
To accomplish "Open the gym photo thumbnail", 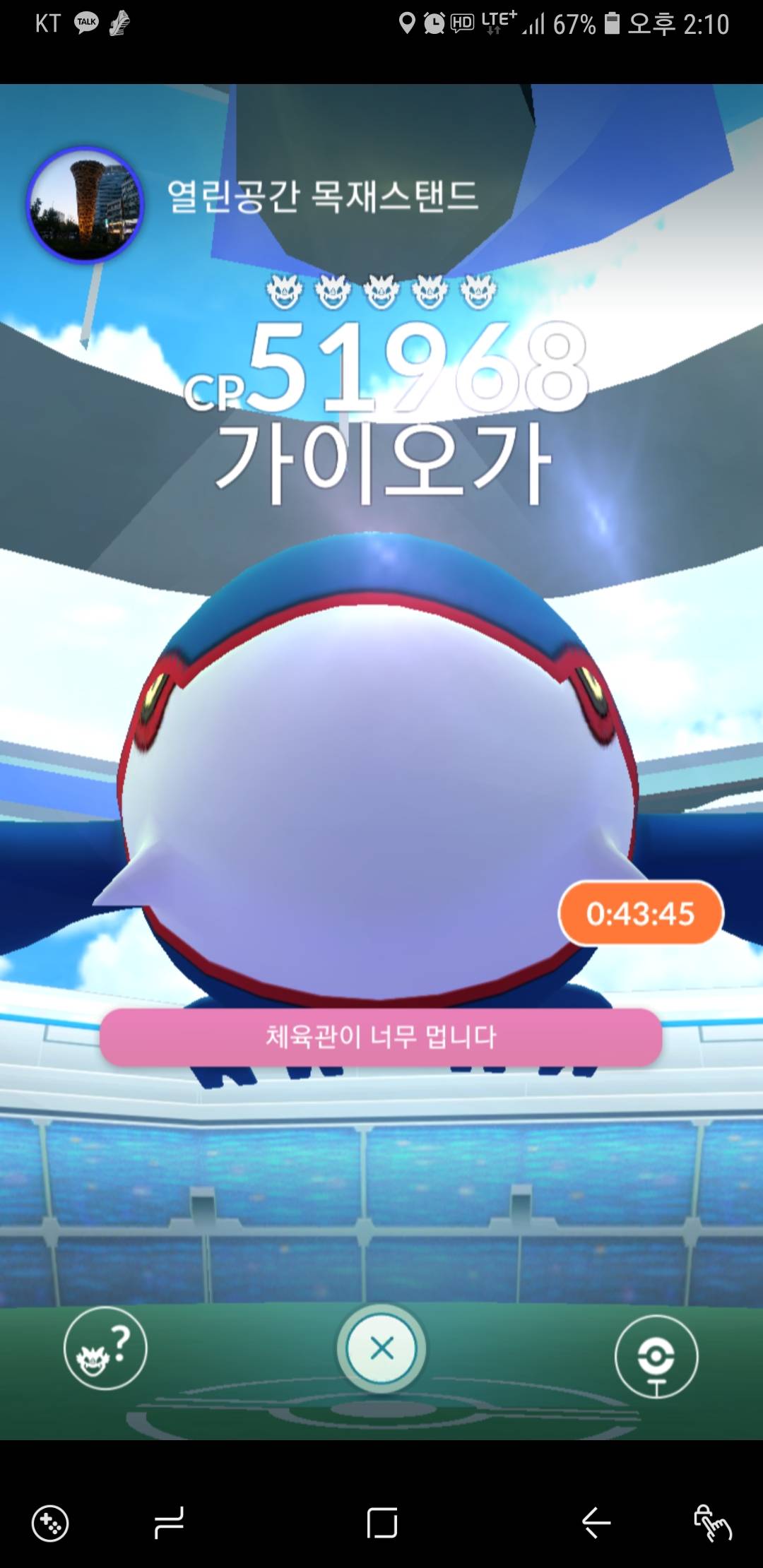I will [x=85, y=205].
